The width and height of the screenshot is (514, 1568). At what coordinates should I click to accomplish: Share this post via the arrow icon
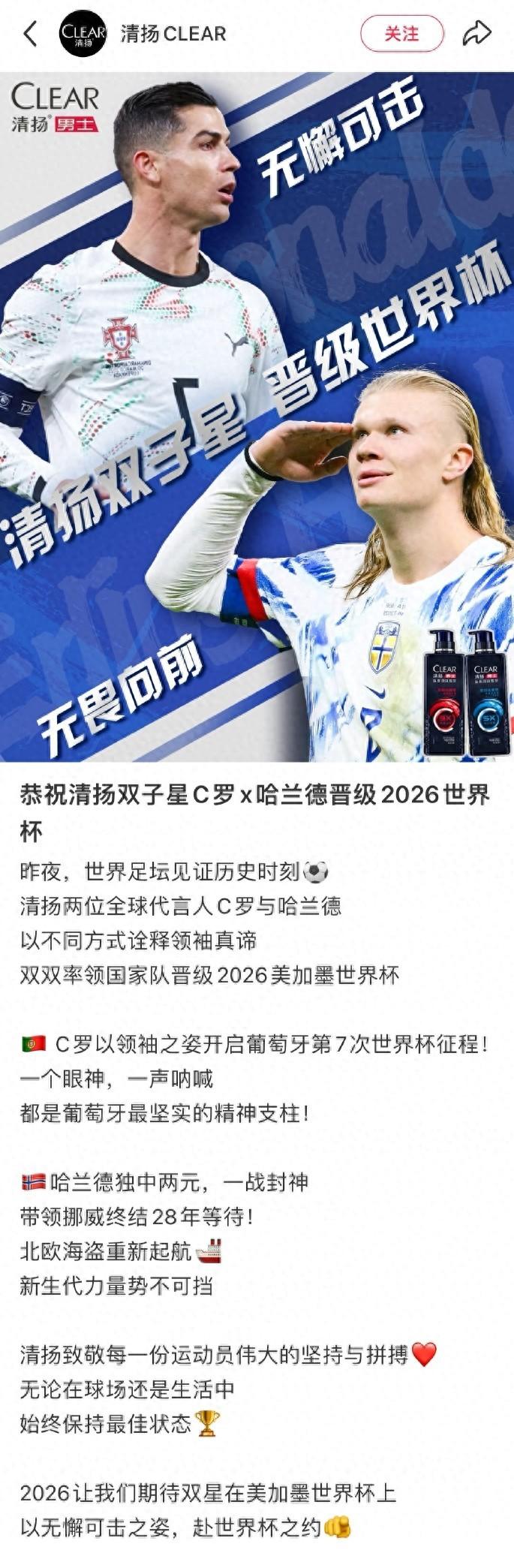point(476,34)
